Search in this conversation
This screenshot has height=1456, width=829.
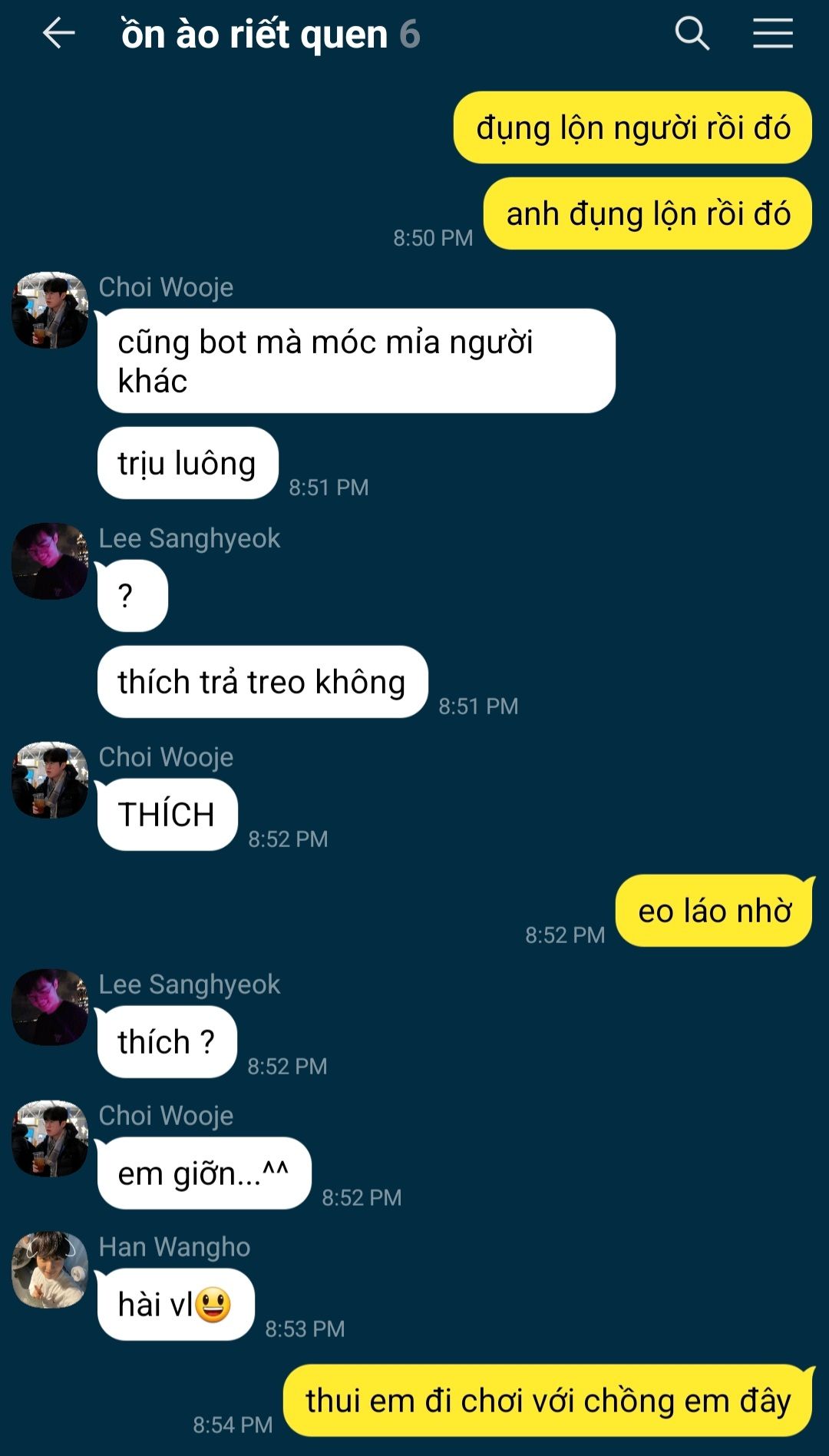(x=692, y=34)
